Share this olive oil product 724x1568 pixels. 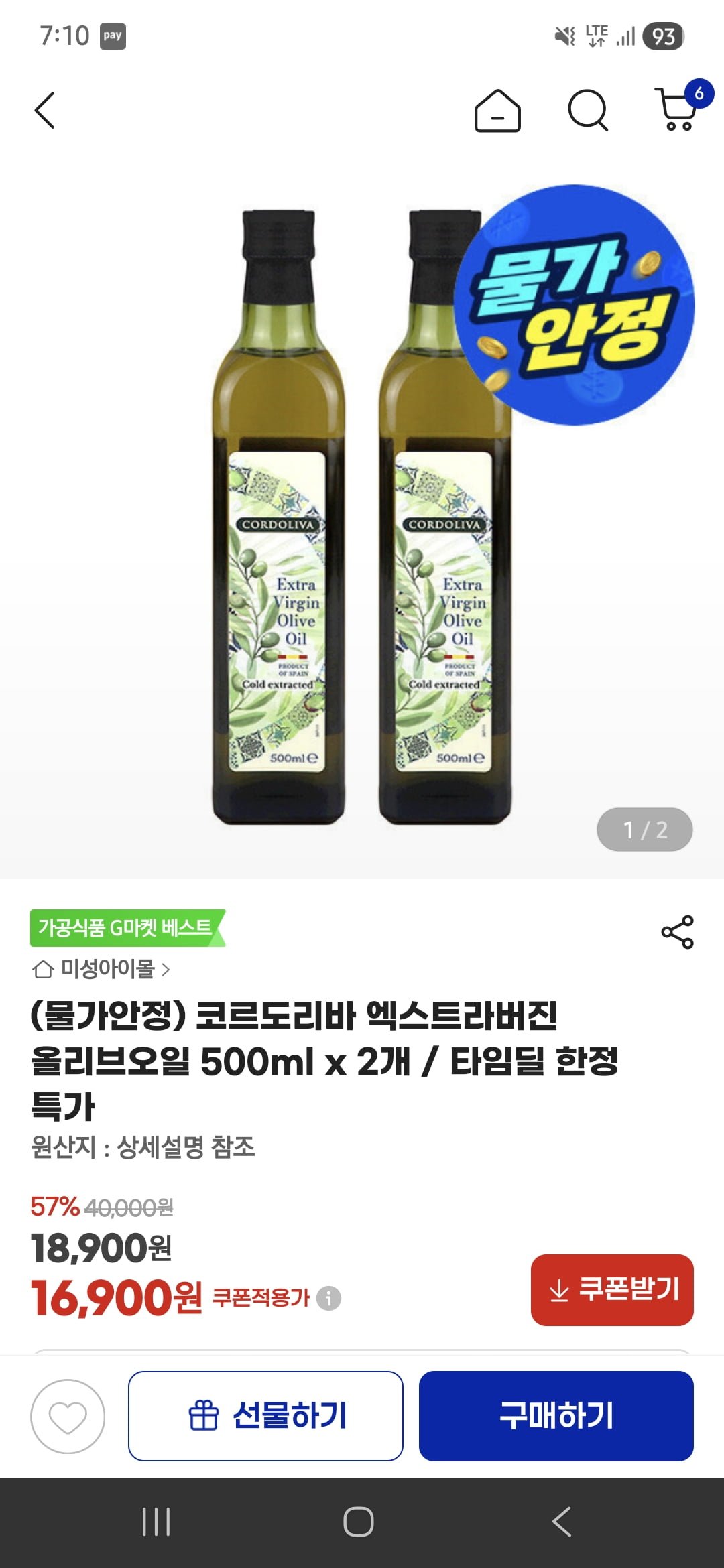click(x=677, y=931)
